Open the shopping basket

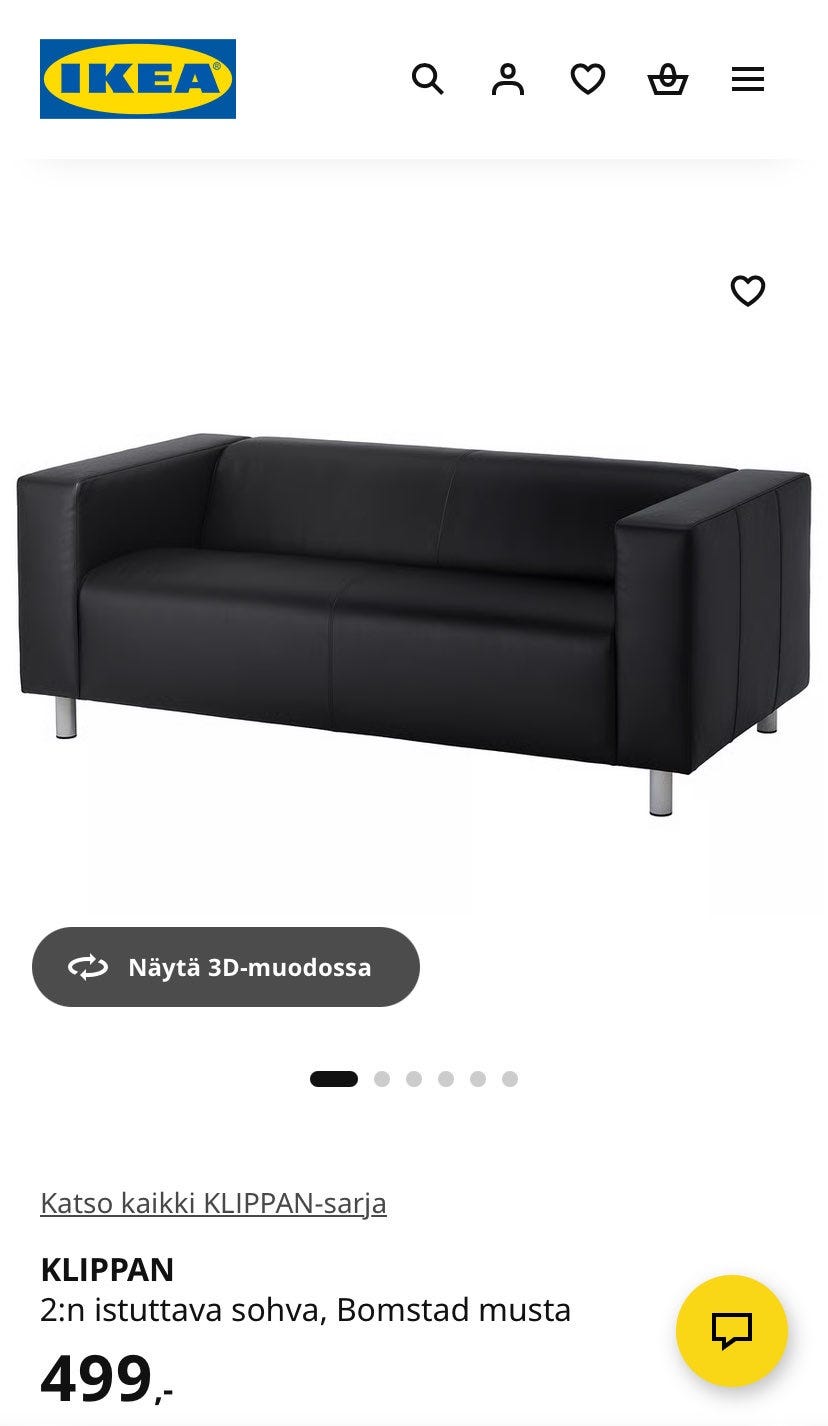click(x=668, y=79)
